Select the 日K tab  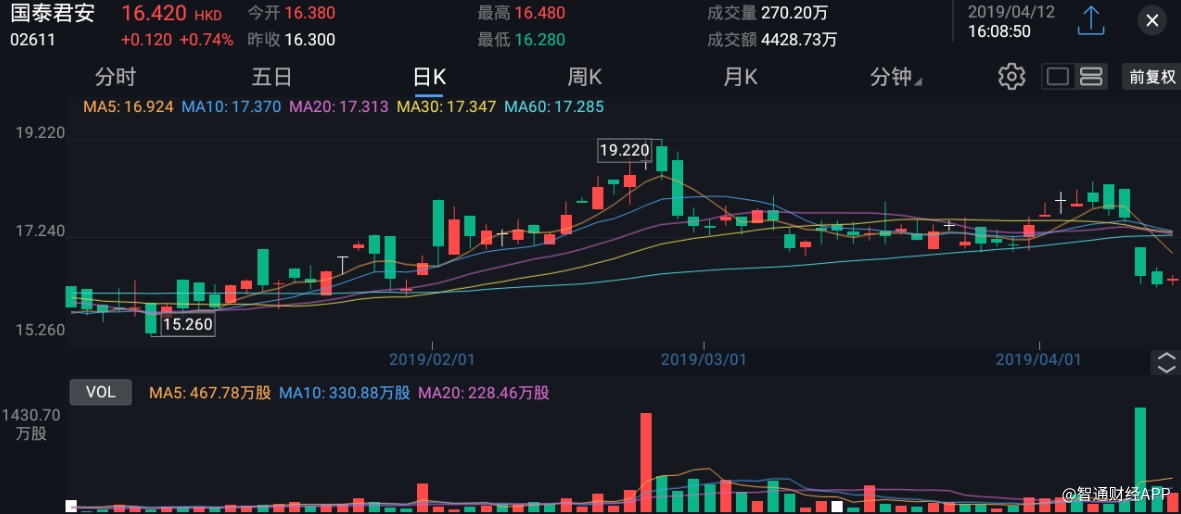click(x=429, y=77)
